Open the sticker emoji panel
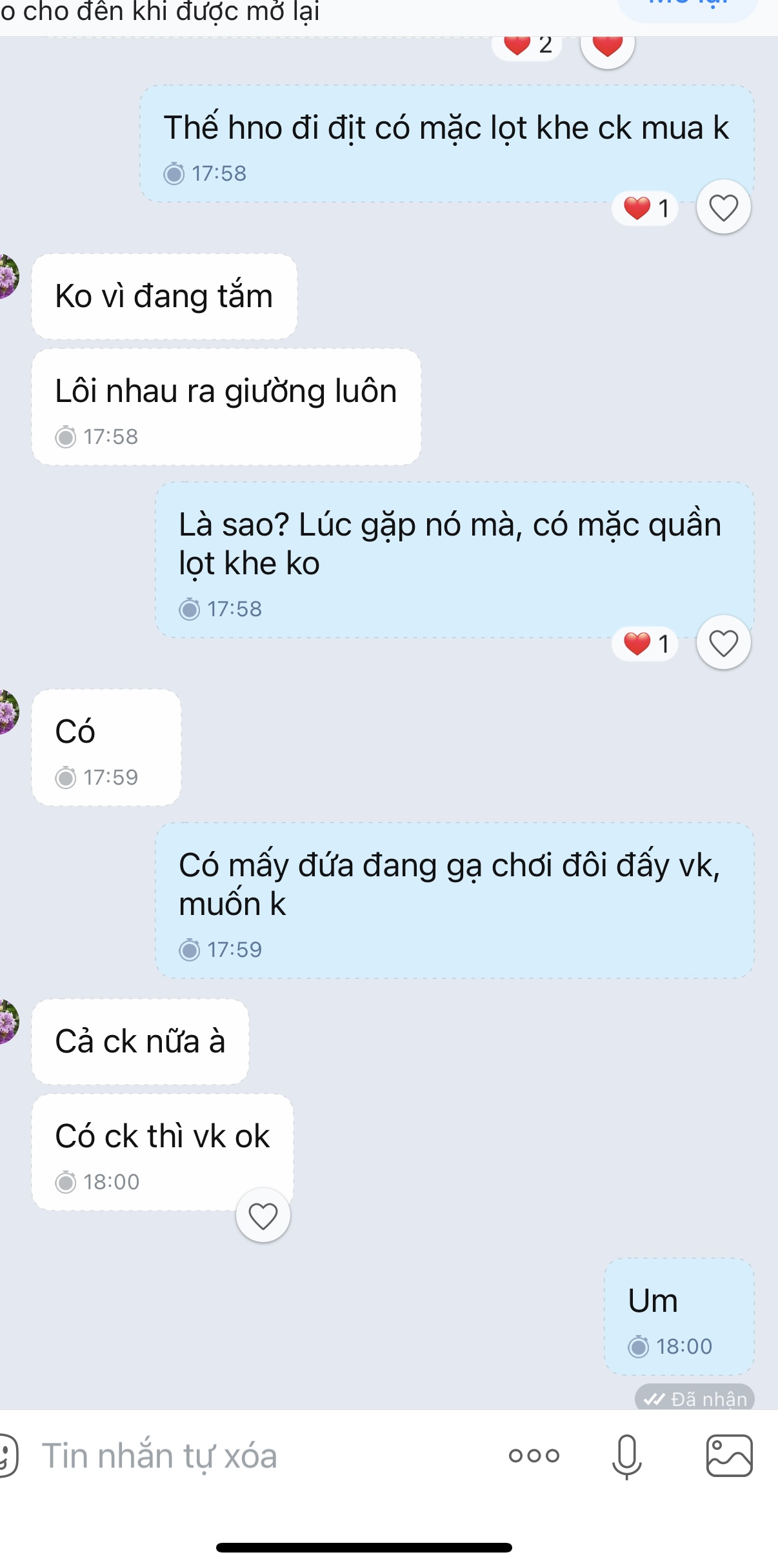778x1568 pixels. (x=6, y=1456)
